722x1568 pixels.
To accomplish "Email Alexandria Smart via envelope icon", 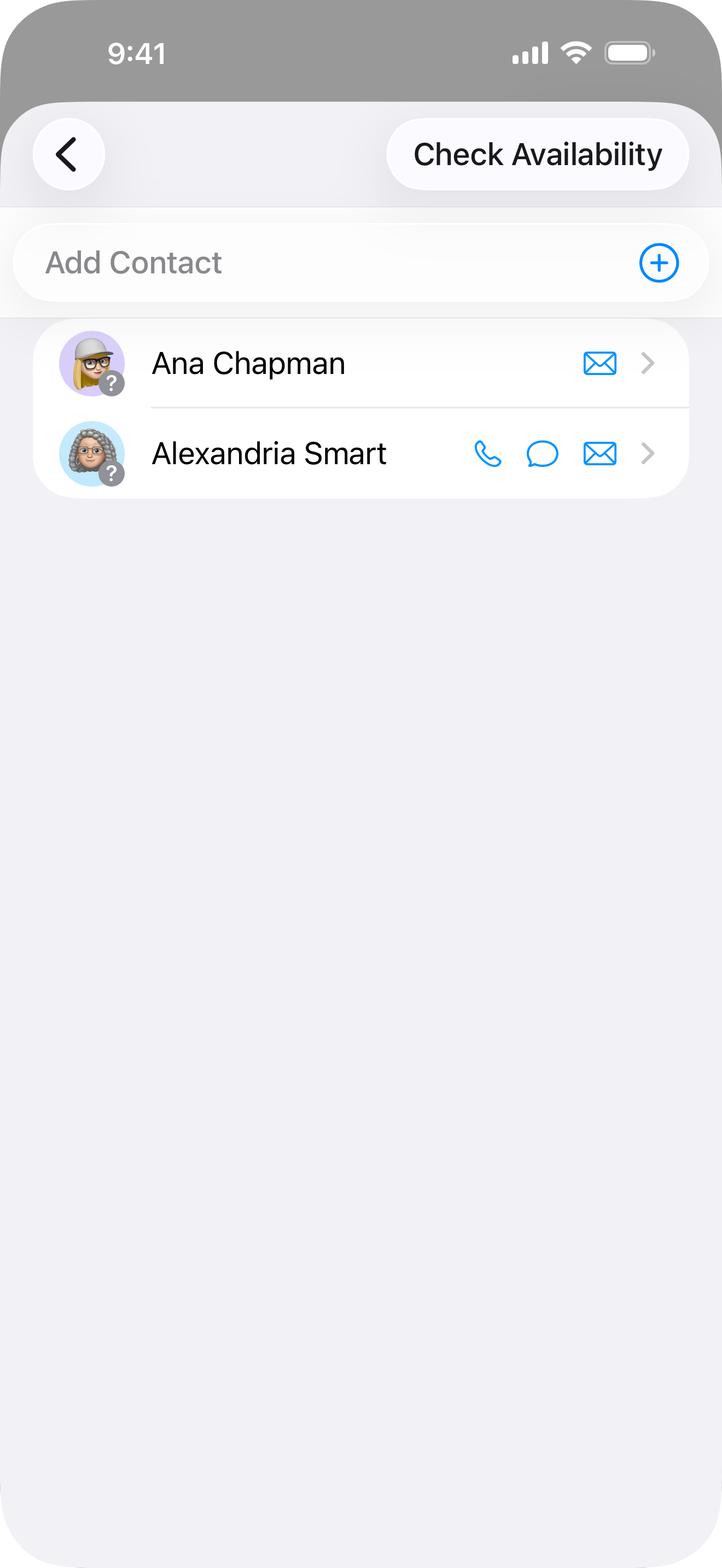I will tap(599, 453).
